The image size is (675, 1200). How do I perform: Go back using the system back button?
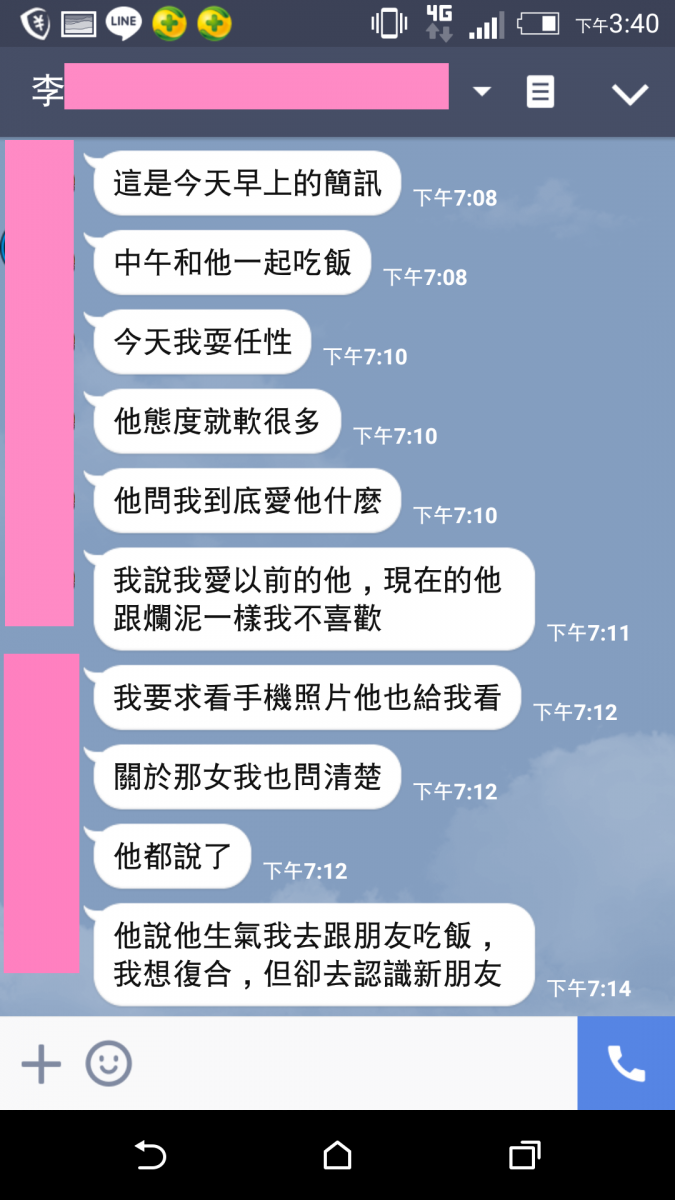tap(150, 1156)
